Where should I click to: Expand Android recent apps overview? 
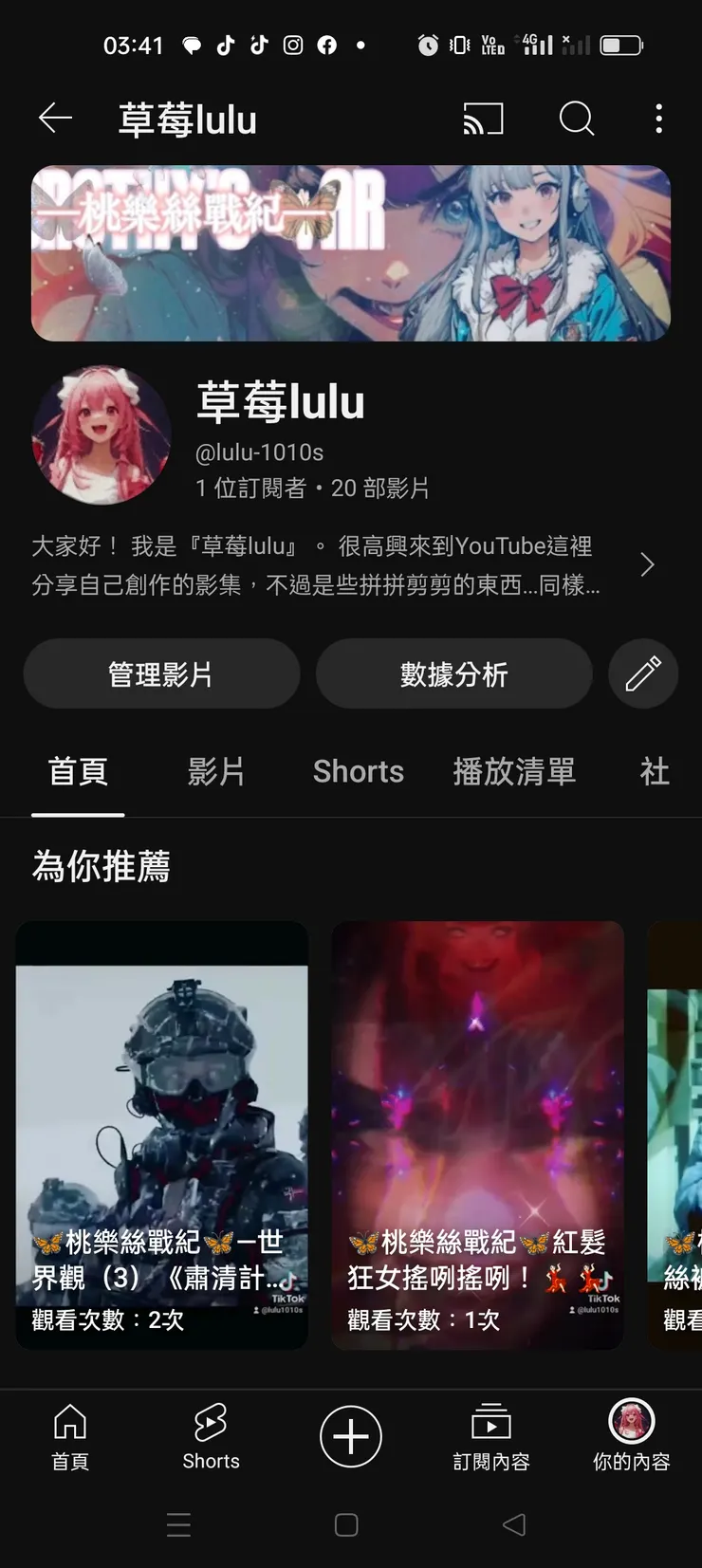point(178,1525)
